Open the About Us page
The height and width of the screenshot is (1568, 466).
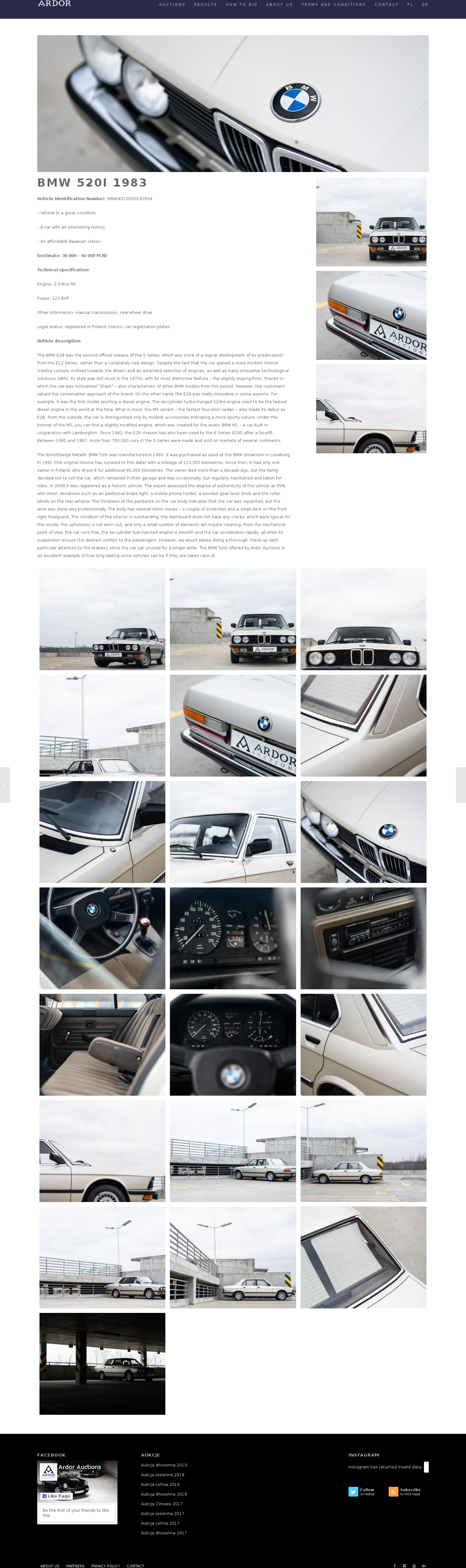pyautogui.click(x=279, y=5)
